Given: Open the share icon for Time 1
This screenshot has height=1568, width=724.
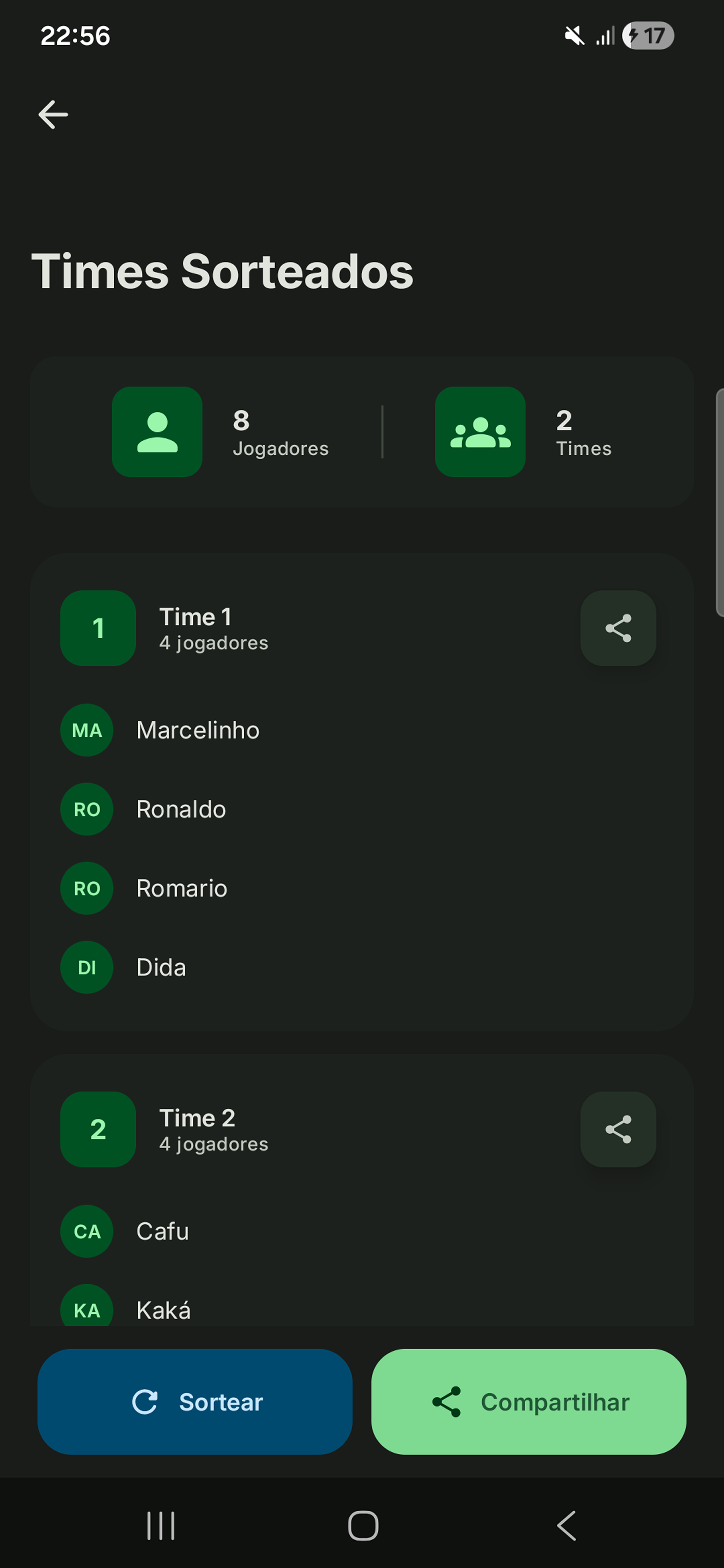Looking at the screenshot, I should coord(619,628).
